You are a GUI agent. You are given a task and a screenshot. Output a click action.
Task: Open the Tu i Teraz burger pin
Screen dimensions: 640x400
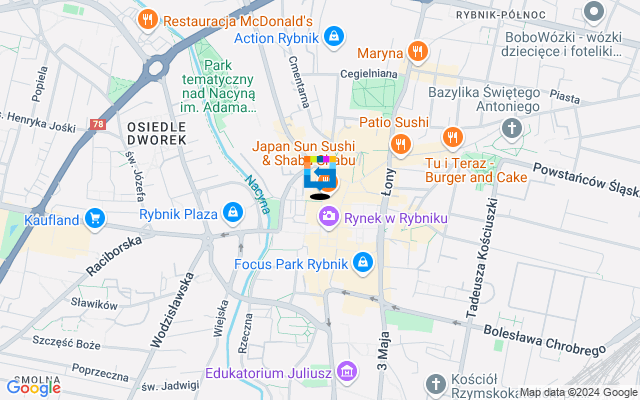click(x=452, y=136)
